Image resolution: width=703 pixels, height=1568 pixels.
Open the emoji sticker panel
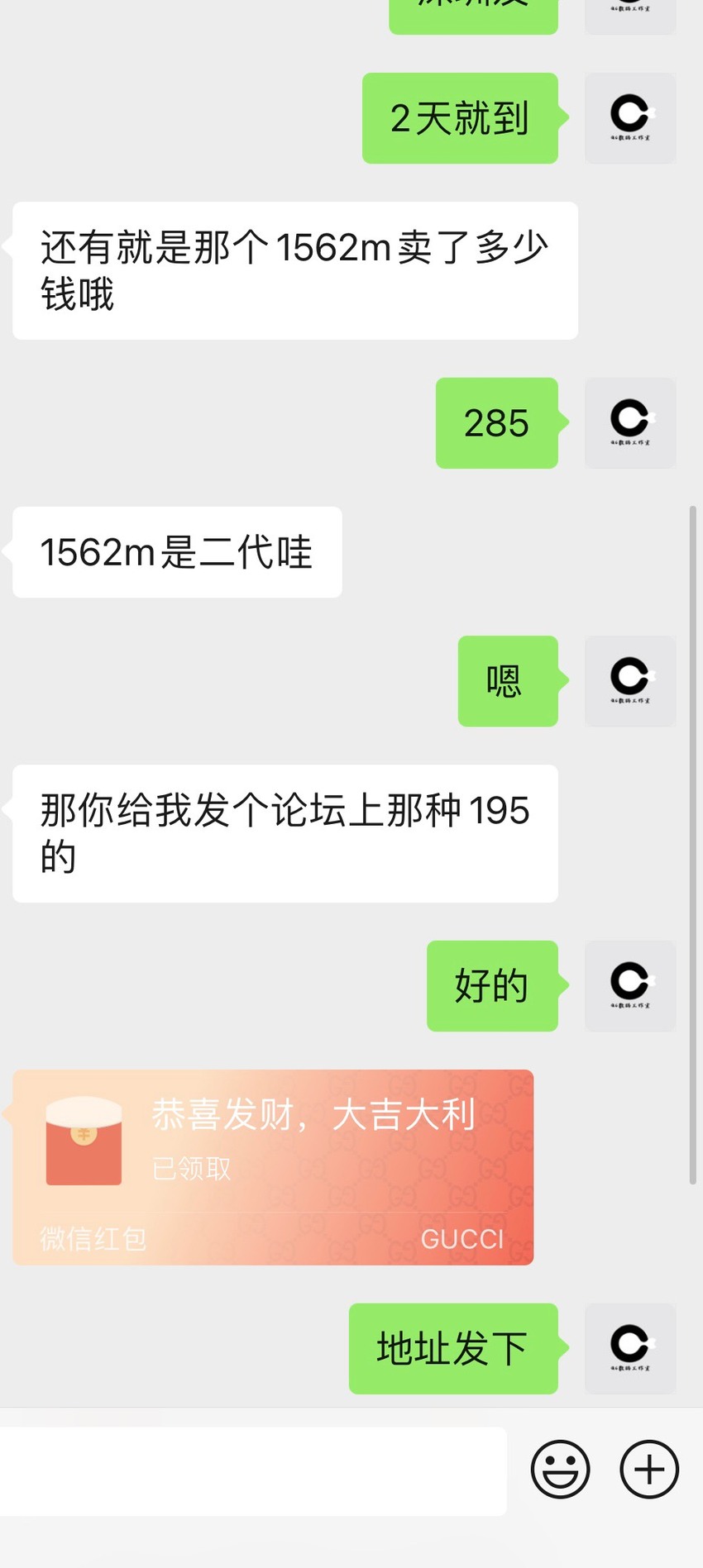560,1469
